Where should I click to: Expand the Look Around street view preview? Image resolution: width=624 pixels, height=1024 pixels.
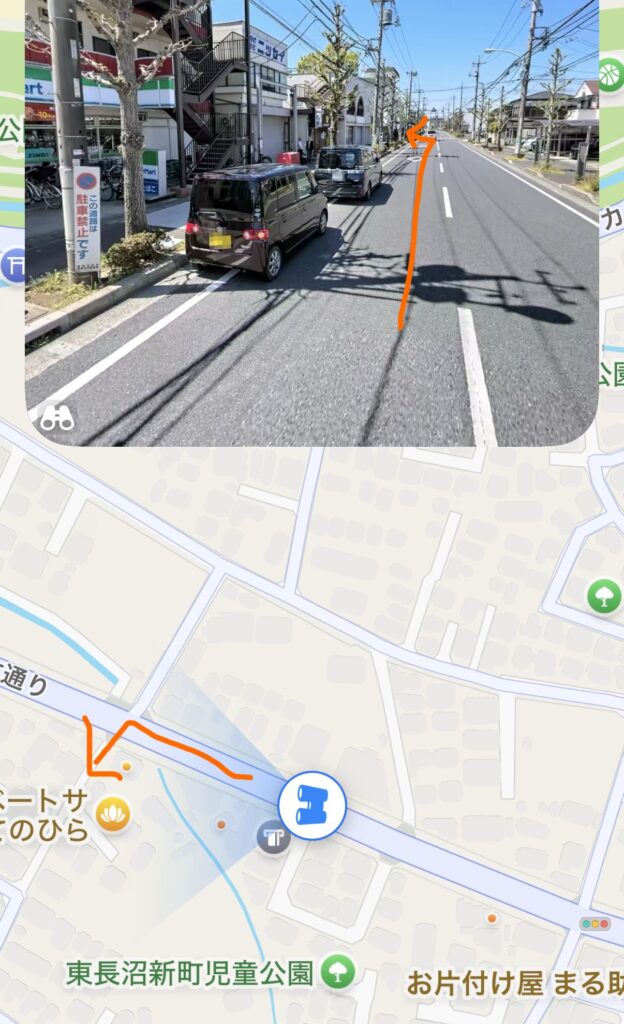312,220
